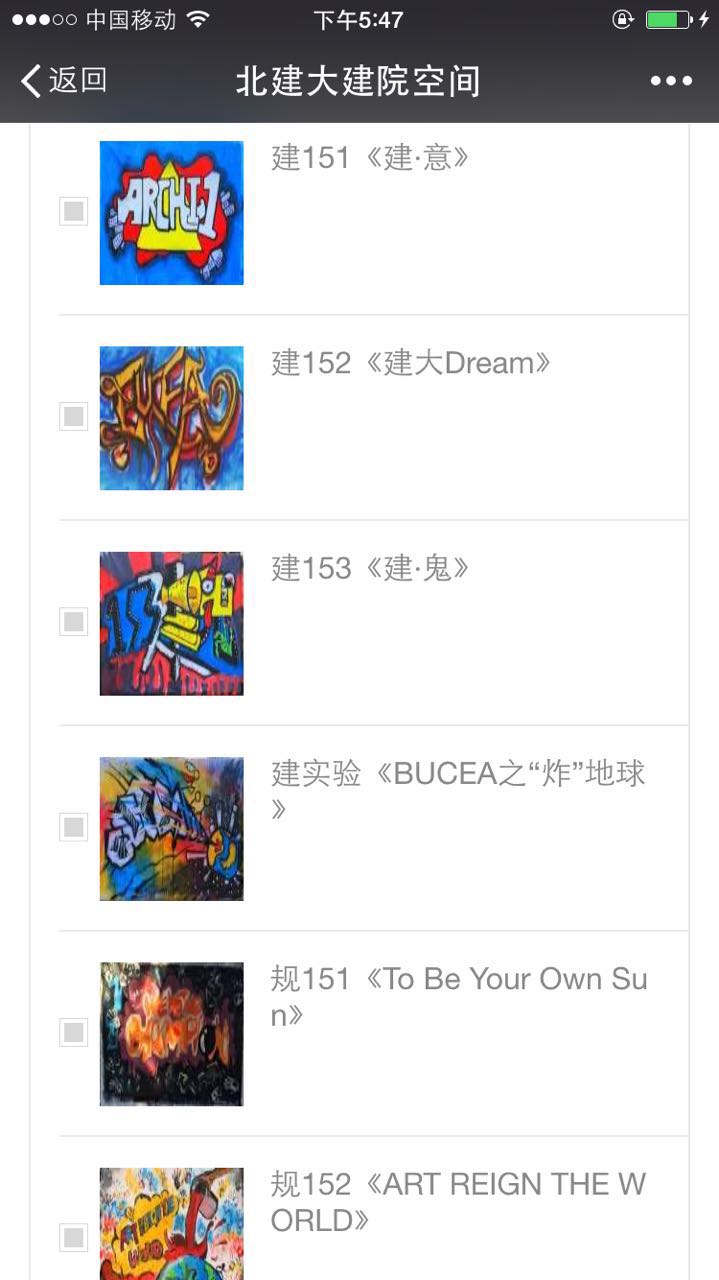Tick the checkbox for 建153《建·鬼》
This screenshot has width=719, height=1280.
pyautogui.click(x=73, y=622)
